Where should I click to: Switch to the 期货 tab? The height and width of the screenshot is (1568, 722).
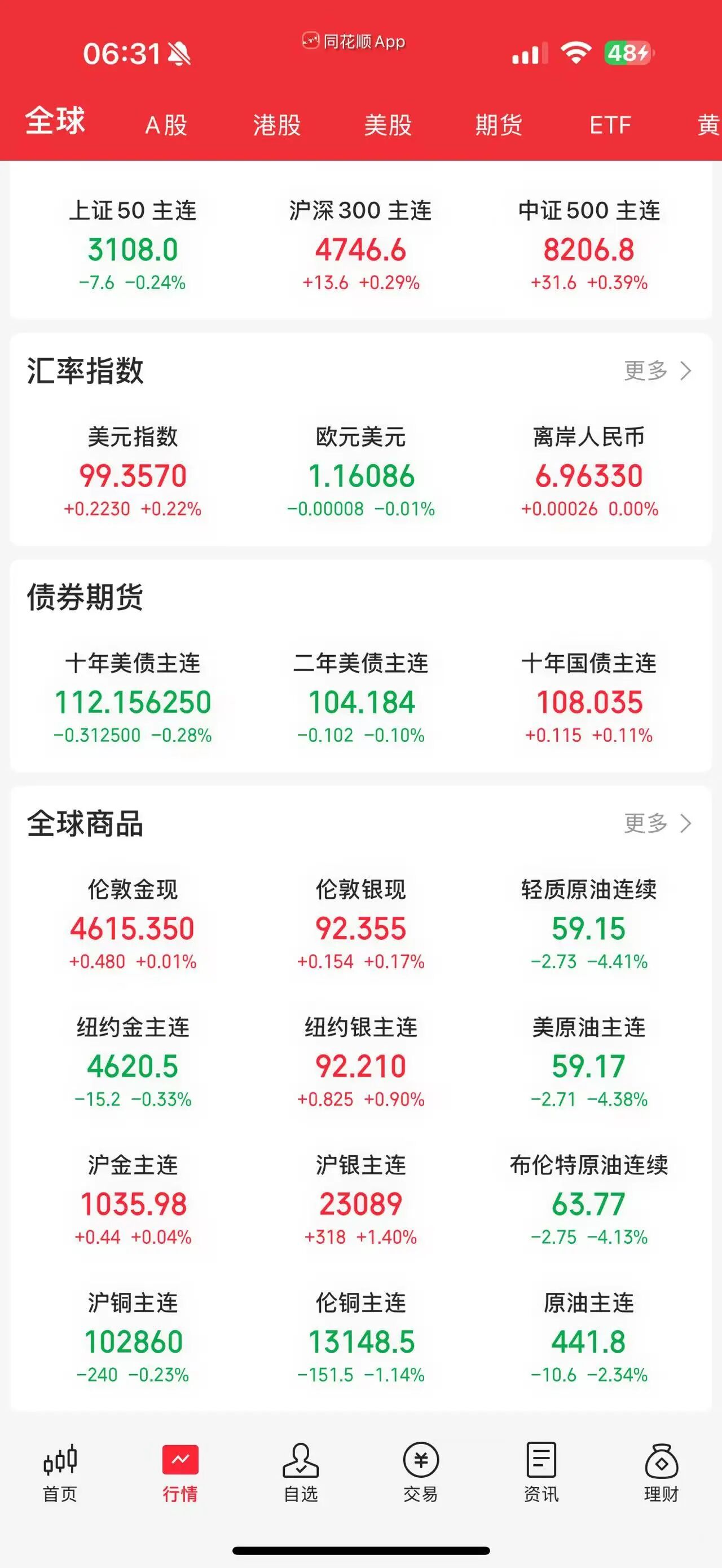pos(498,126)
